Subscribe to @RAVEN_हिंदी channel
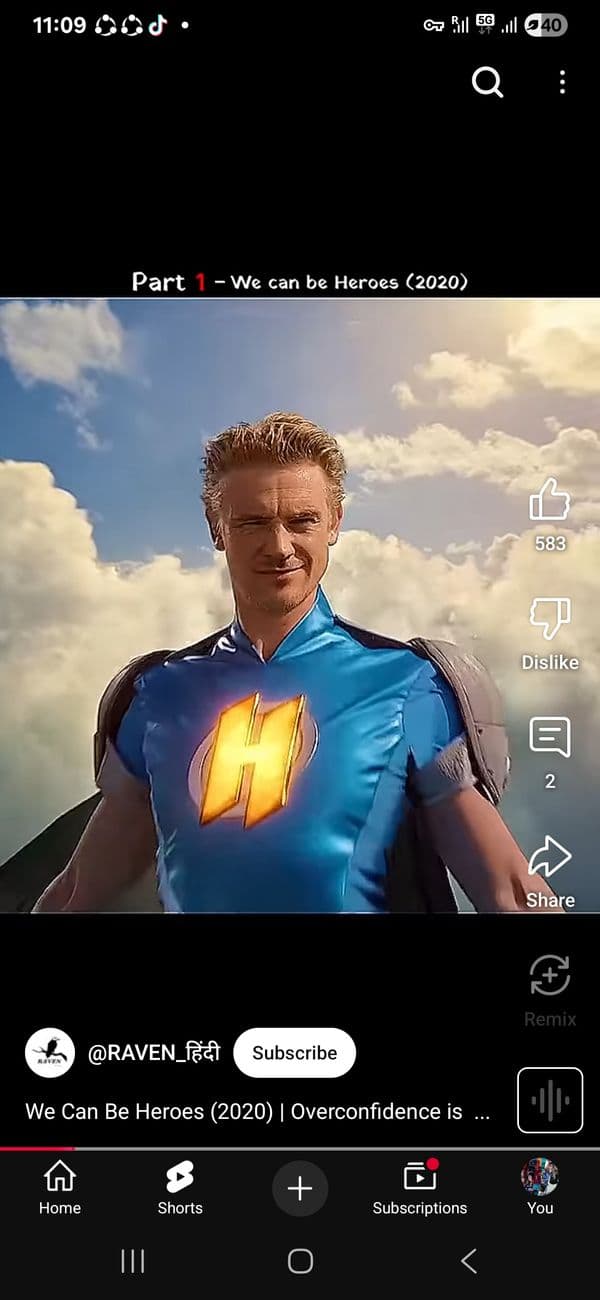 294,1052
